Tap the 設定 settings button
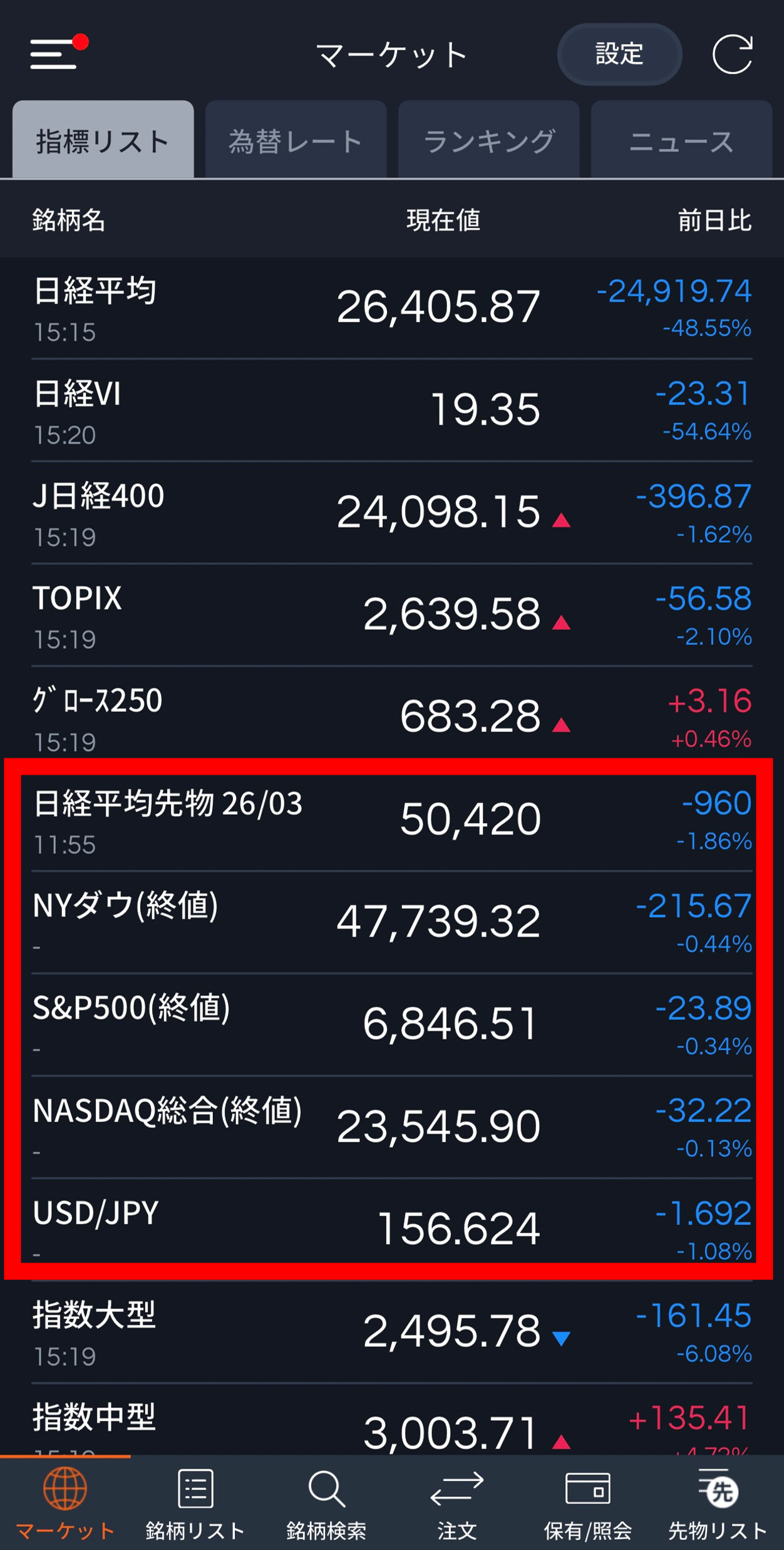The image size is (784, 1550). click(619, 54)
